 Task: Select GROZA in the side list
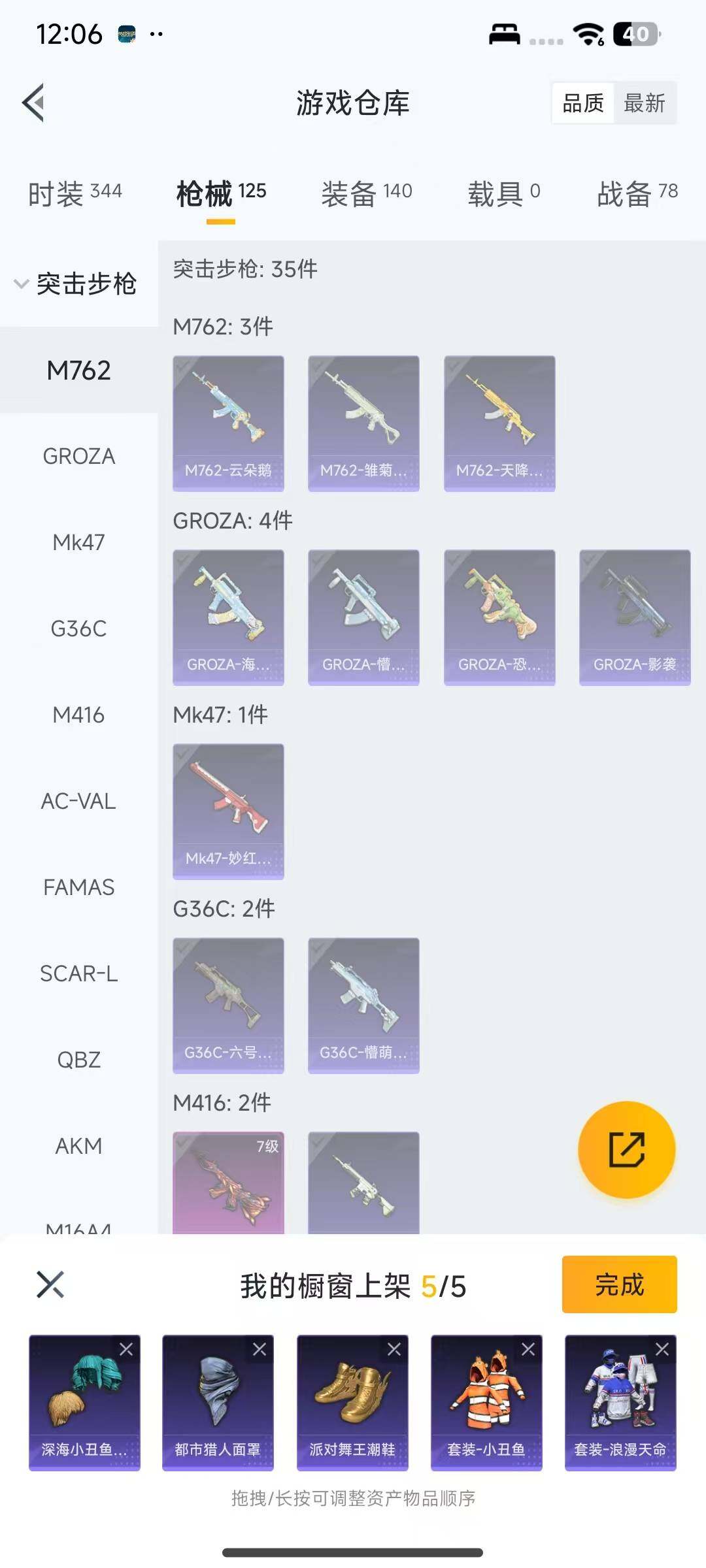(x=79, y=456)
